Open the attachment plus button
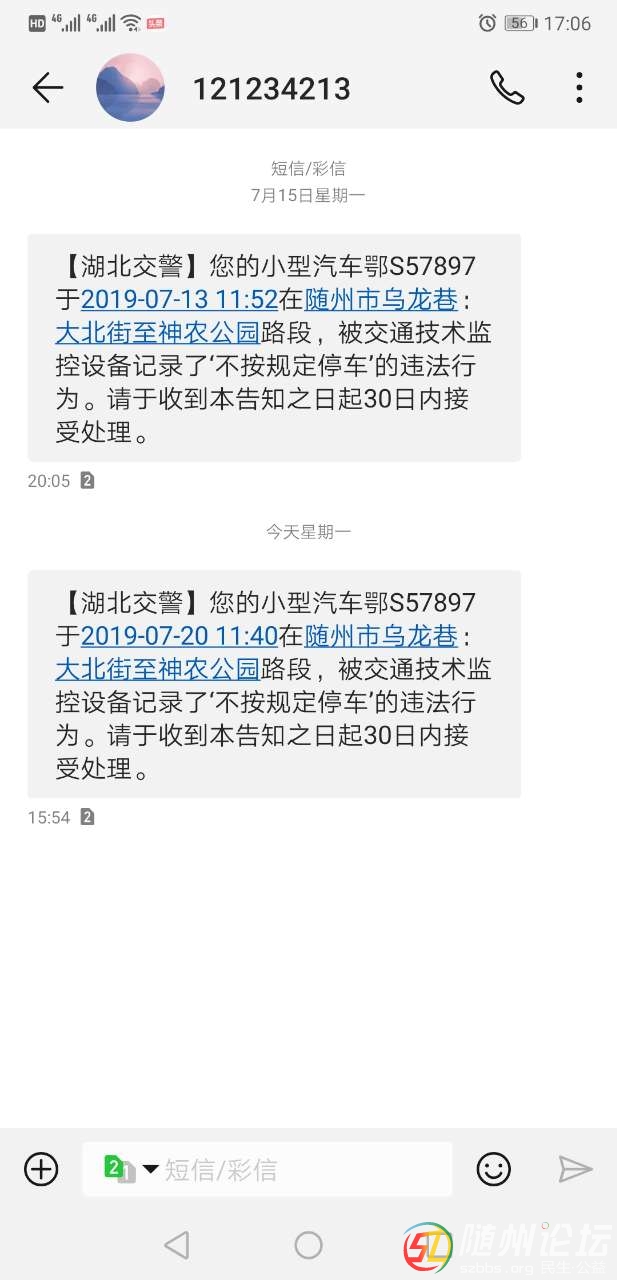Screen dimensions: 617x1280 (x=41, y=1169)
